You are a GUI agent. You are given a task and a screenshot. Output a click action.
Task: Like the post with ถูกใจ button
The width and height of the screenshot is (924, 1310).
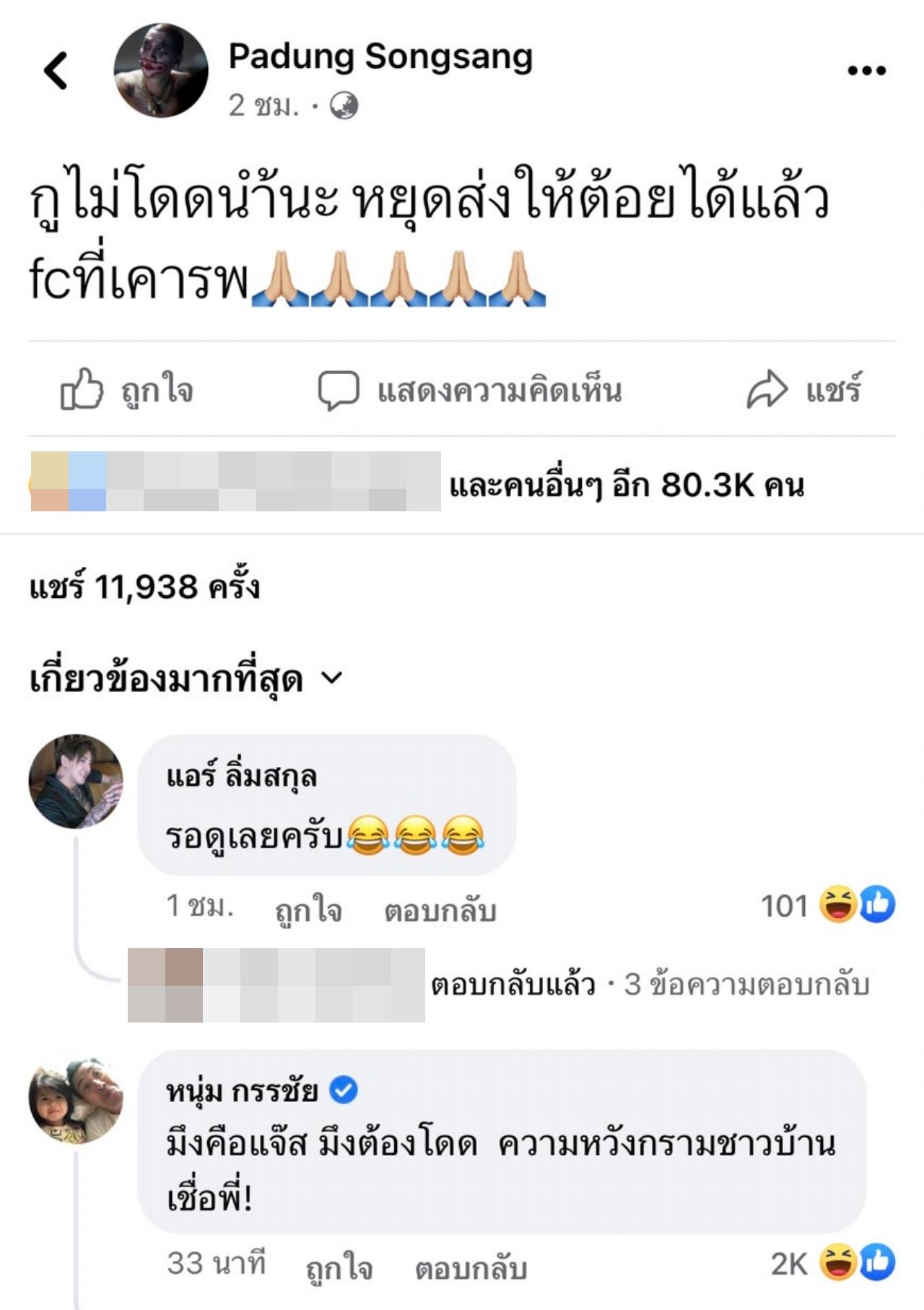pos(127,390)
